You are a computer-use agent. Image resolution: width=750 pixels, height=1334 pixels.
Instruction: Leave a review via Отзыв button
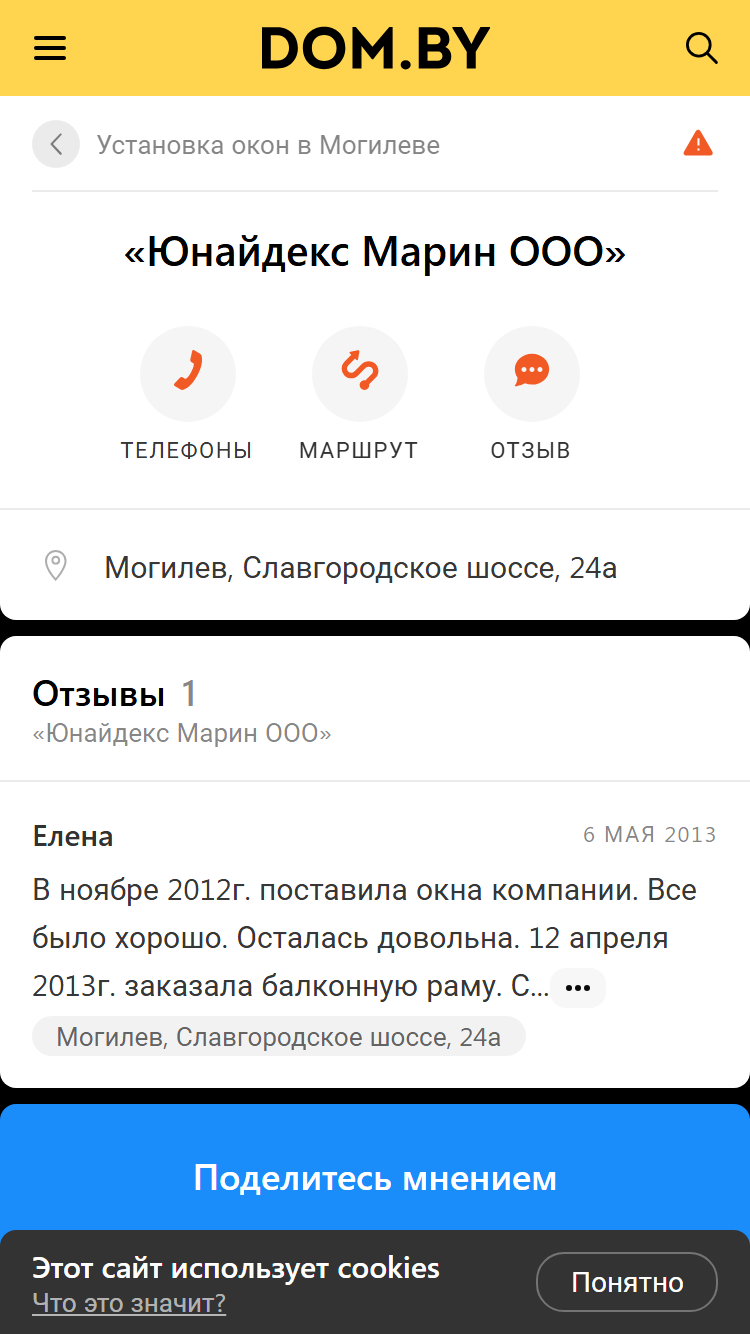pyautogui.click(x=531, y=394)
